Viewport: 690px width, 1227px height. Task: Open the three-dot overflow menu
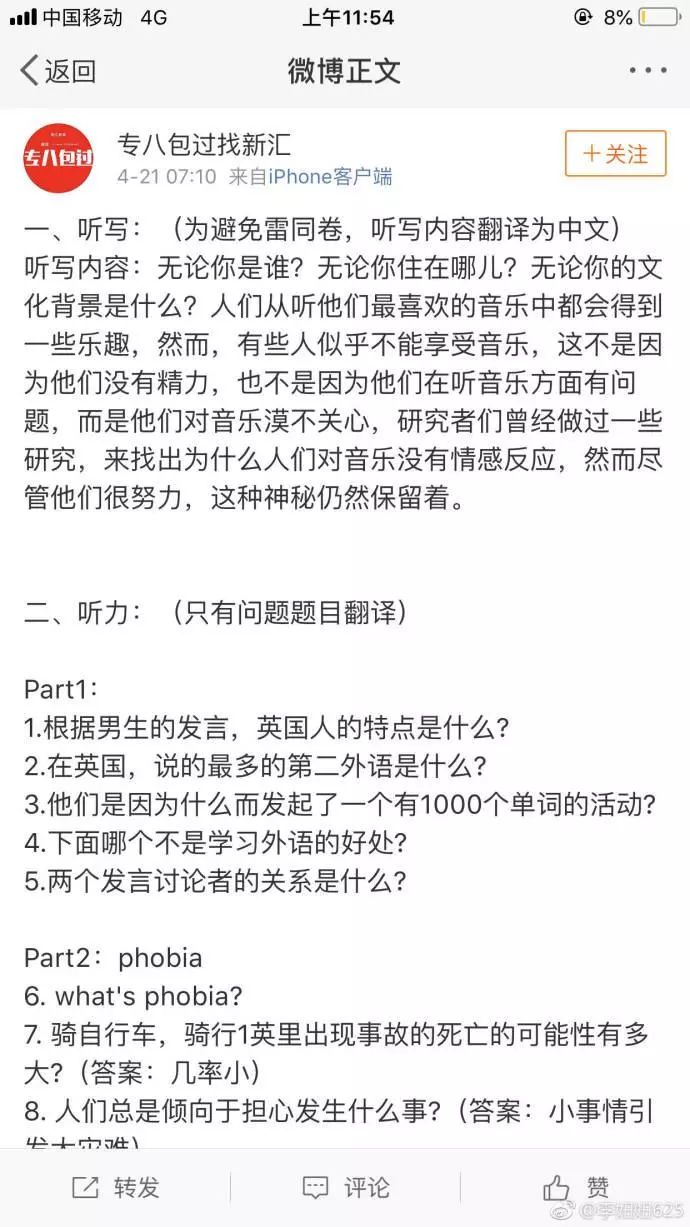[x=647, y=71]
